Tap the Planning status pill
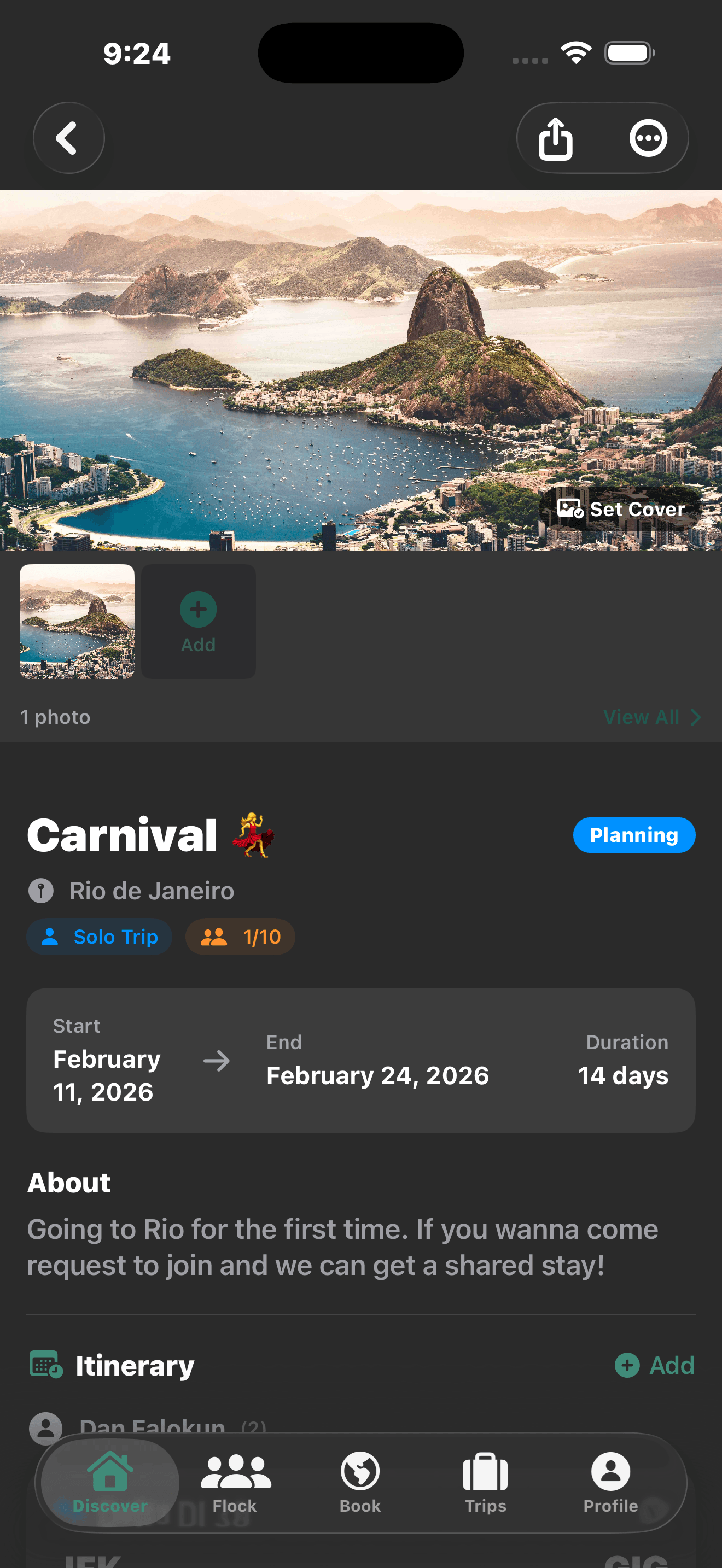Image resolution: width=722 pixels, height=1568 pixels. click(633, 835)
